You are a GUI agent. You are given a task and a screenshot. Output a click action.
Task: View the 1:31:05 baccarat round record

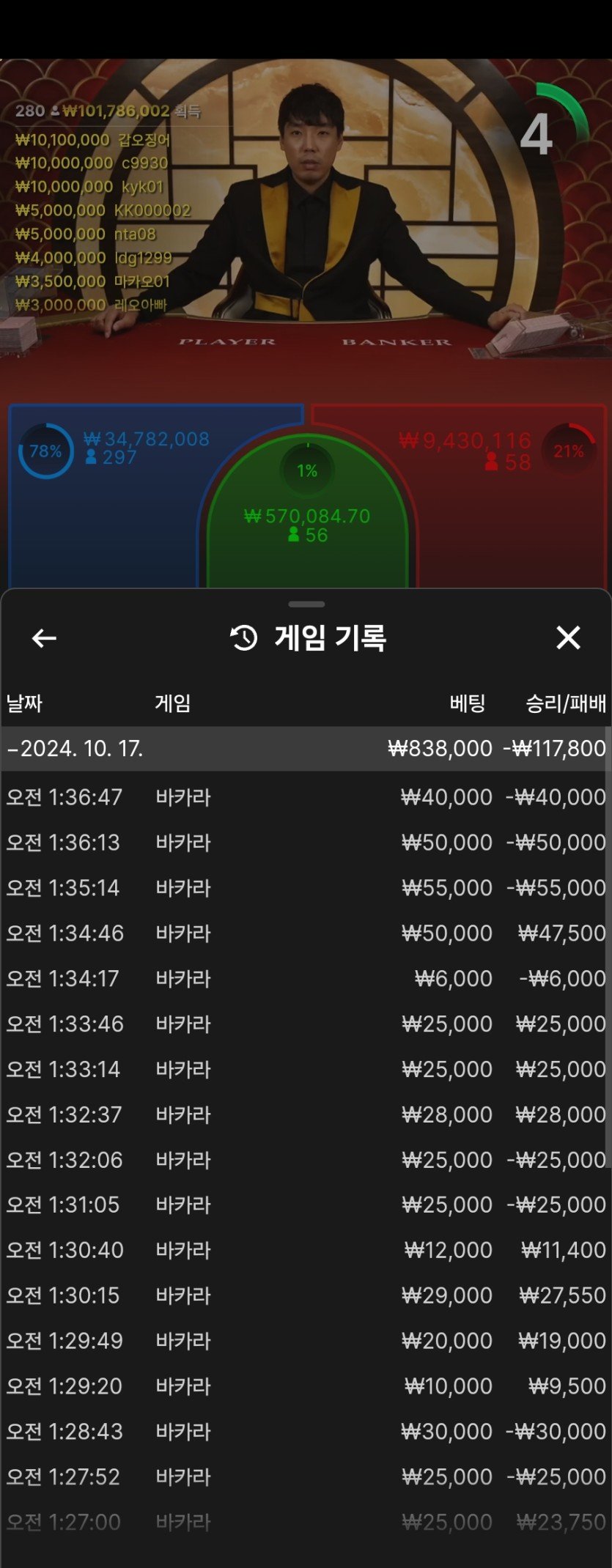click(x=305, y=1205)
